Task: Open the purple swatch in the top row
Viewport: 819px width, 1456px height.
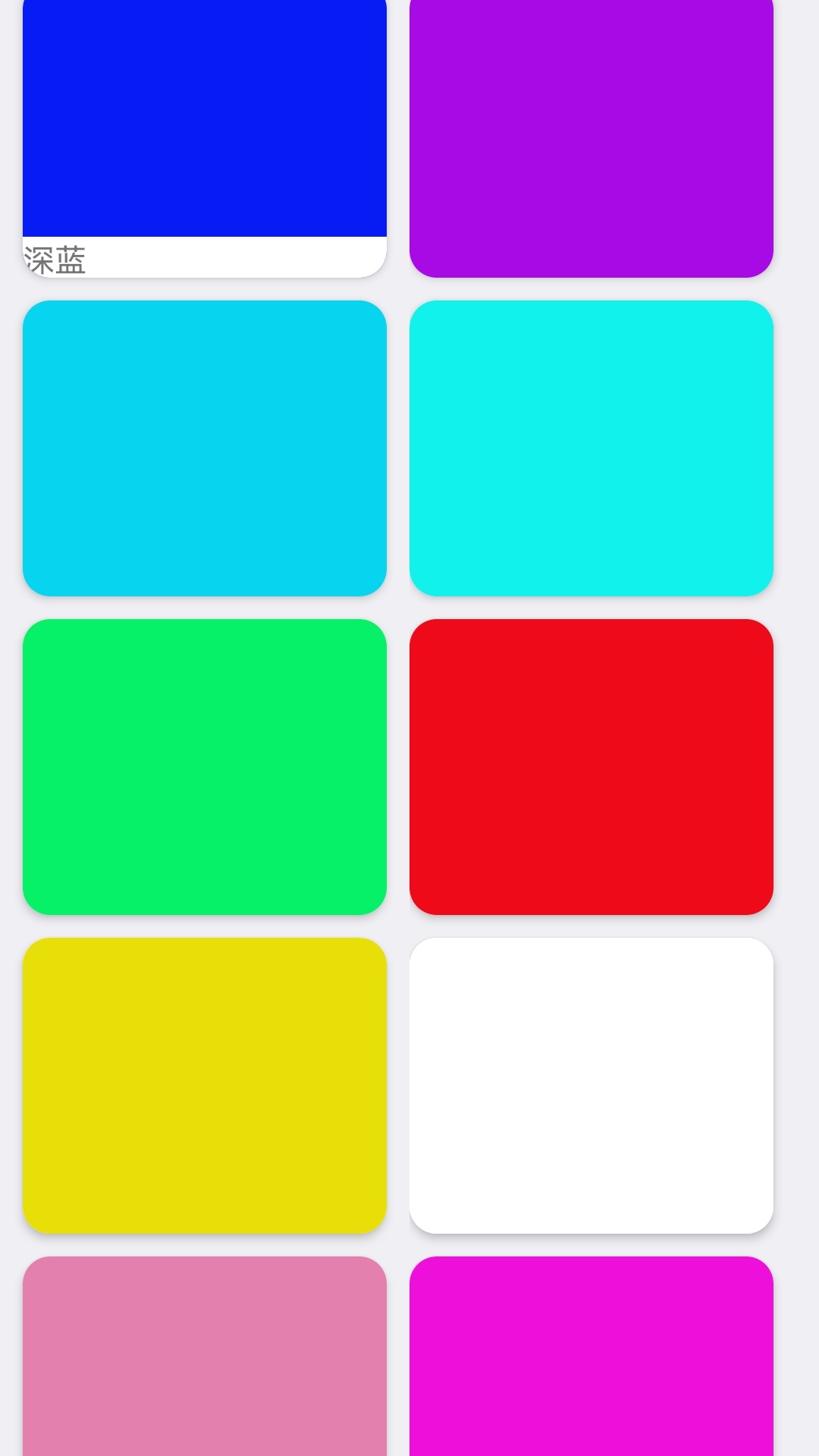Action: click(591, 137)
